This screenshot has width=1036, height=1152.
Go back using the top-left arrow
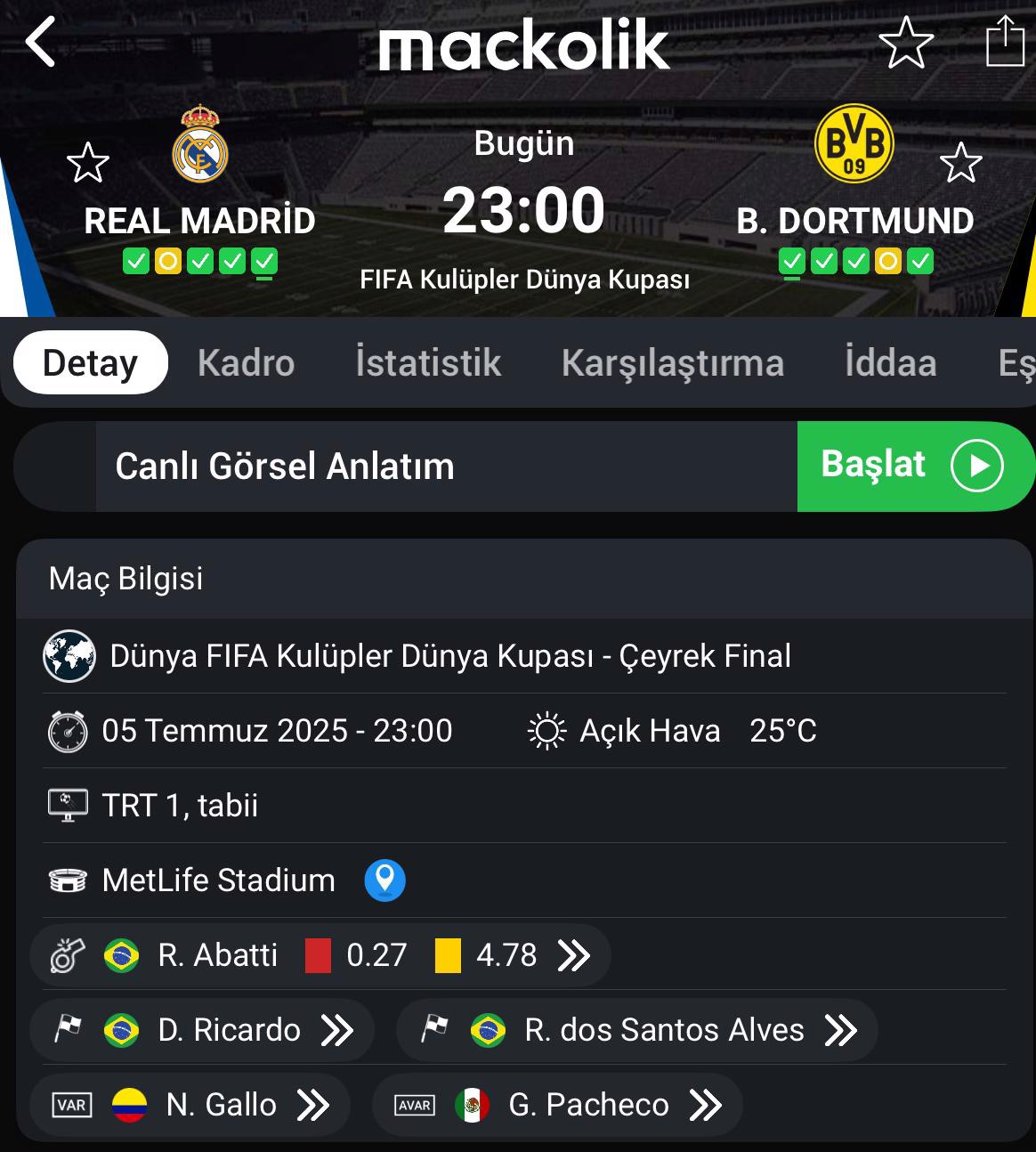click(41, 42)
